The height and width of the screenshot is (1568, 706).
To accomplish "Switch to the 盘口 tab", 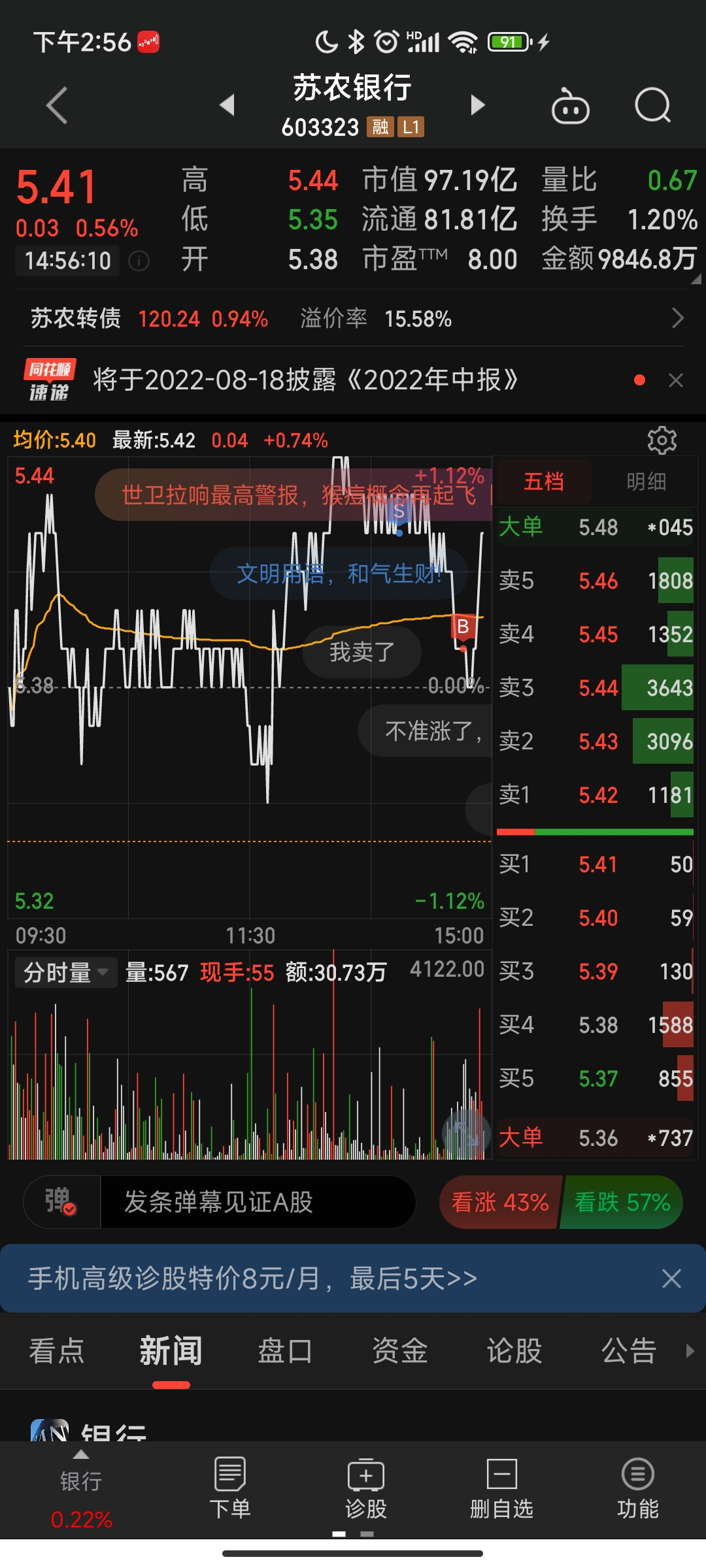I will pyautogui.click(x=285, y=1350).
